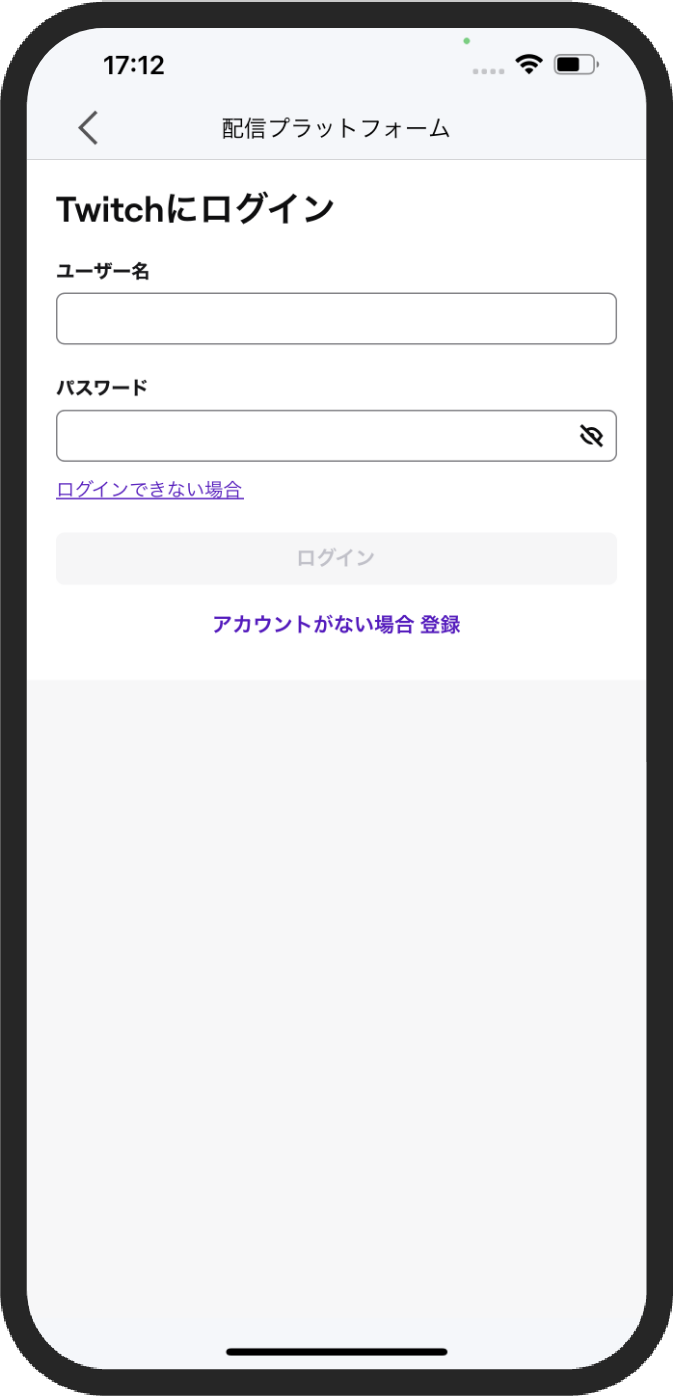Go back from 配信プラットフォーム screen
The image size is (674, 1397).
coord(89,128)
